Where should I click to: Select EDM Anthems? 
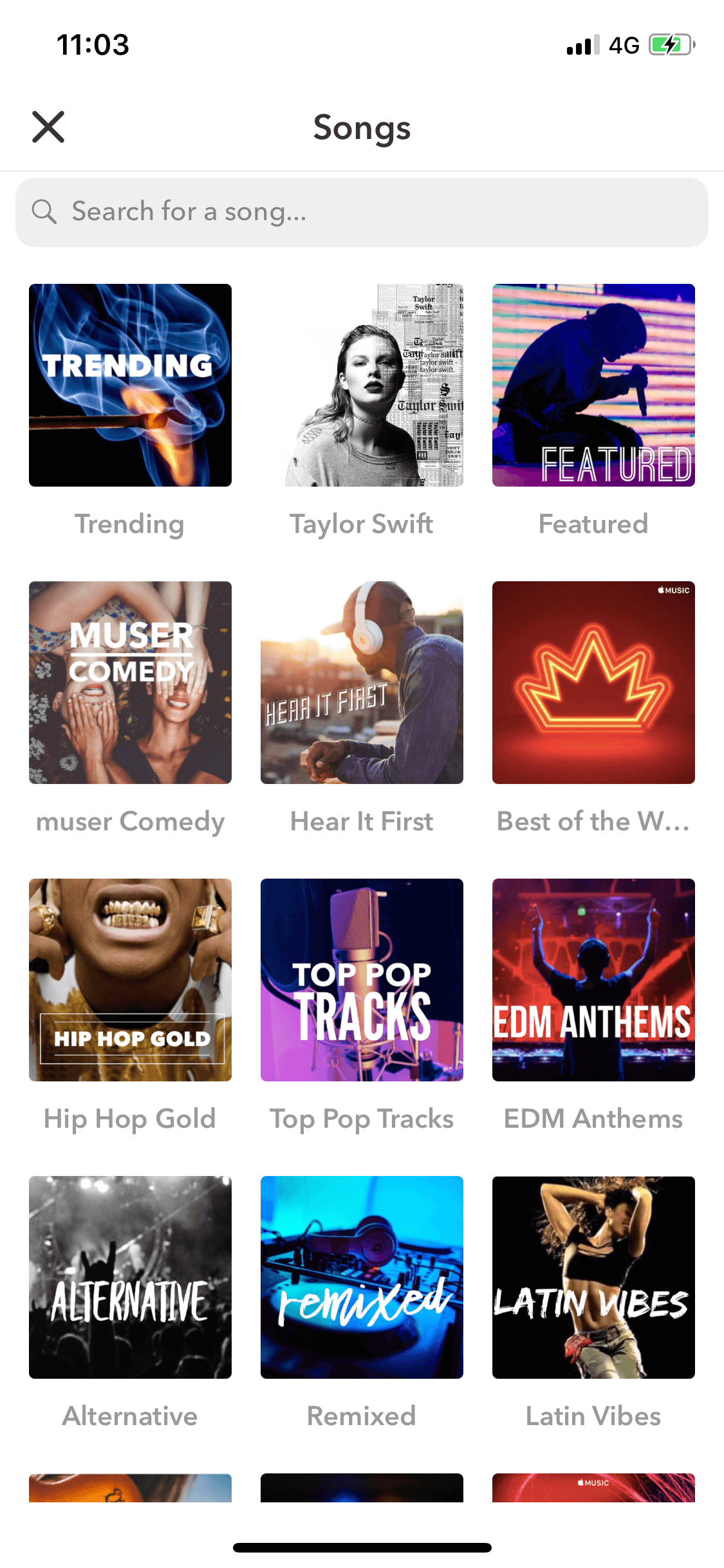pos(593,980)
